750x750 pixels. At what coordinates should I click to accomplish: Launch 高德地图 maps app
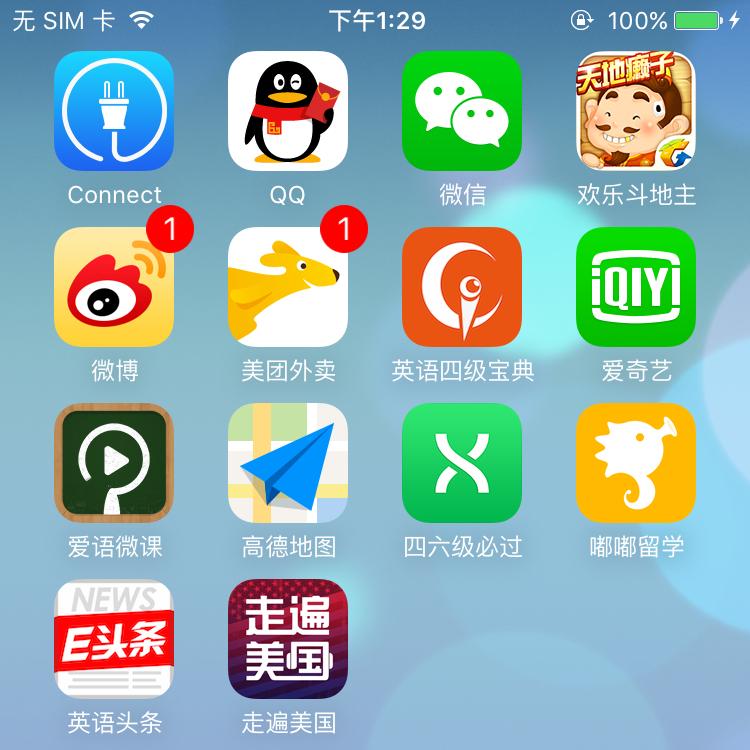(x=288, y=463)
